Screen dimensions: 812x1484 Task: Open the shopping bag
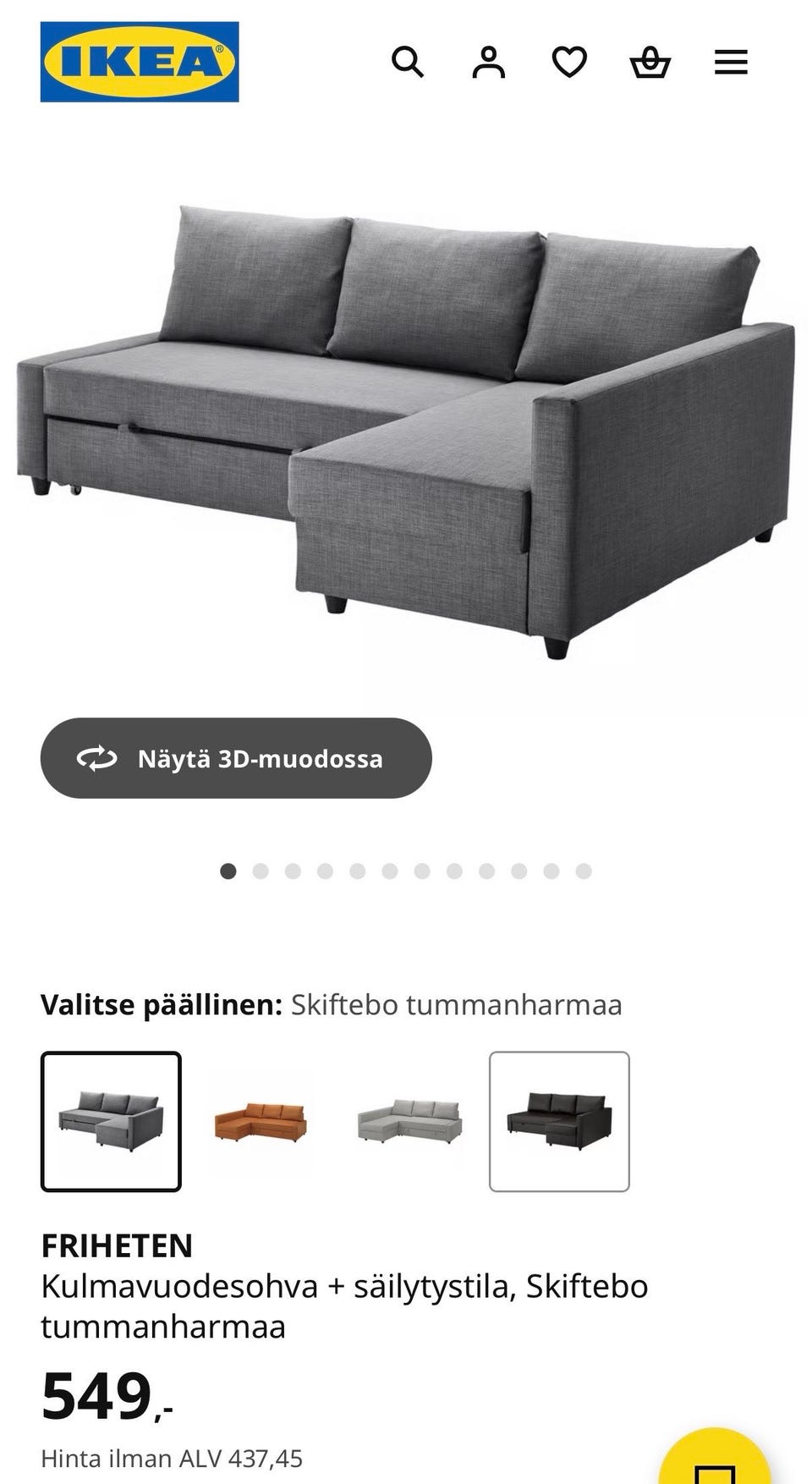(651, 62)
